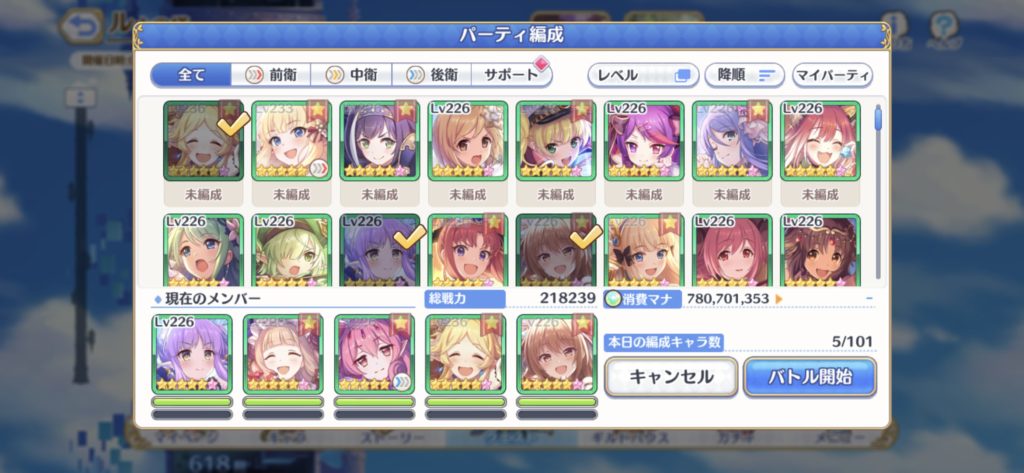The width and height of the screenshot is (1024, 473).
Task: Open マイパーティ saved parties
Action: coord(832,75)
